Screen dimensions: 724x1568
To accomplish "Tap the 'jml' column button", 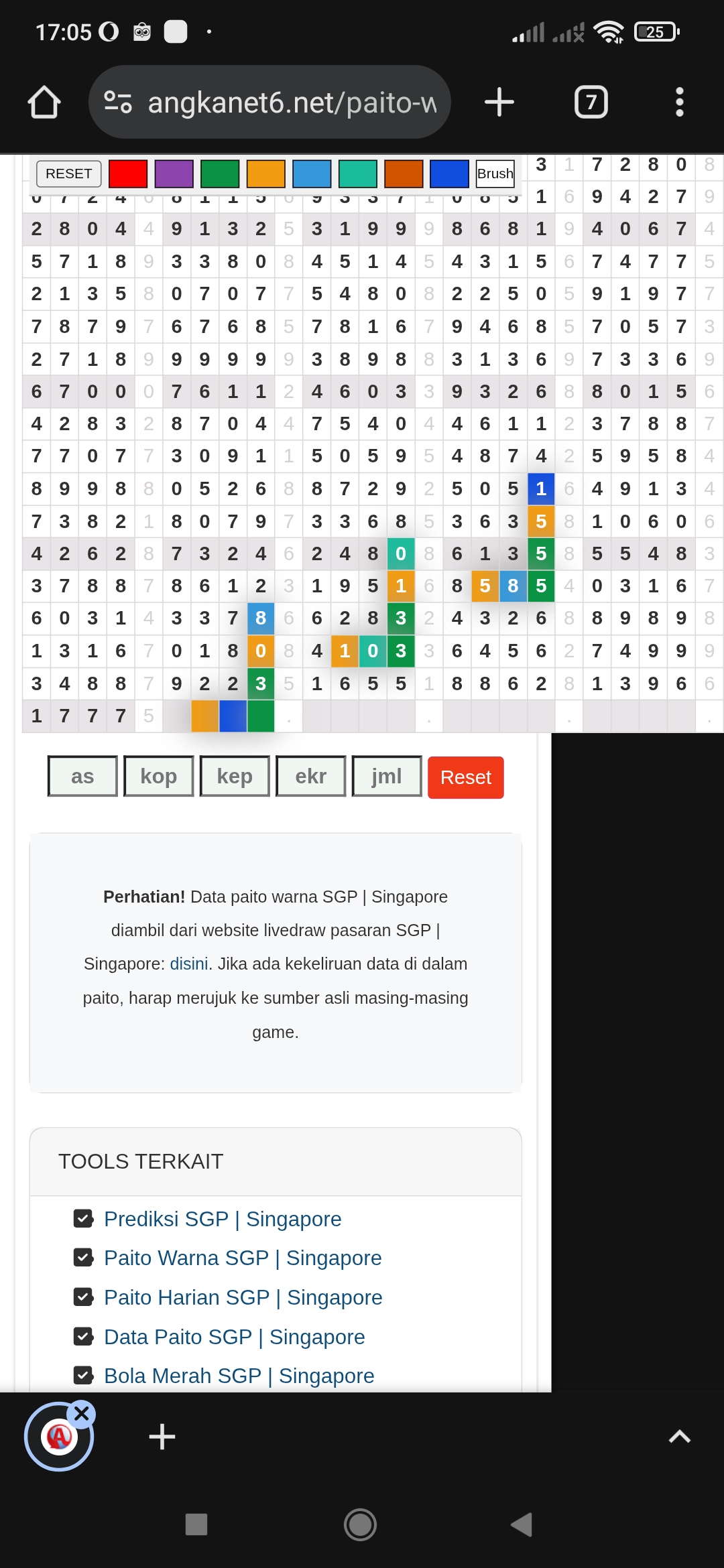I will [x=387, y=777].
